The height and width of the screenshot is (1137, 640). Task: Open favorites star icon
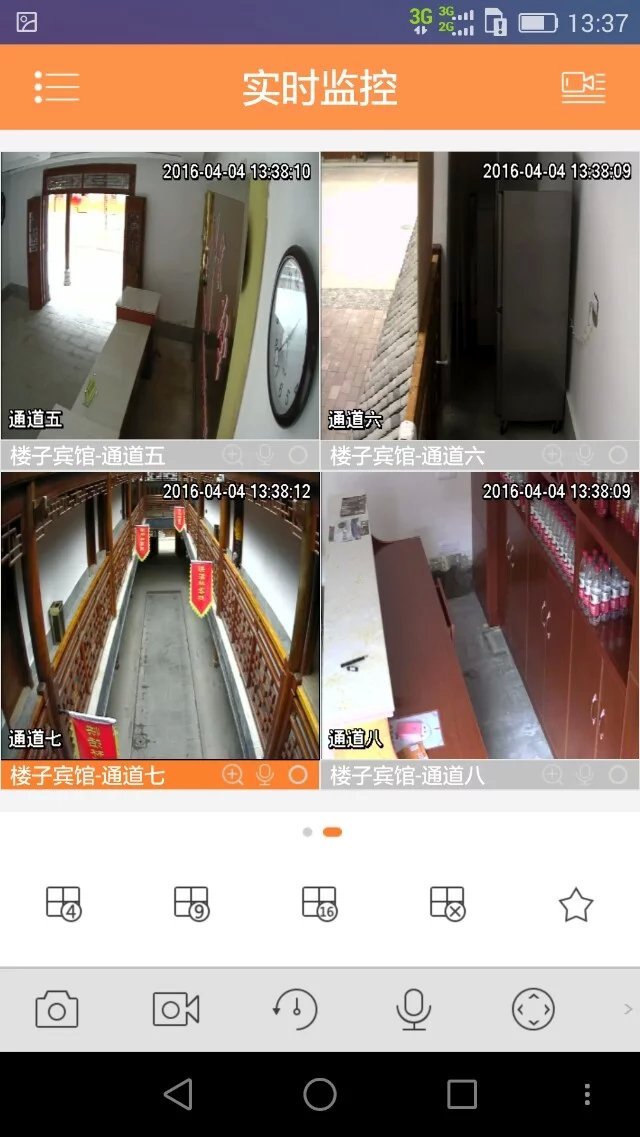tap(576, 905)
